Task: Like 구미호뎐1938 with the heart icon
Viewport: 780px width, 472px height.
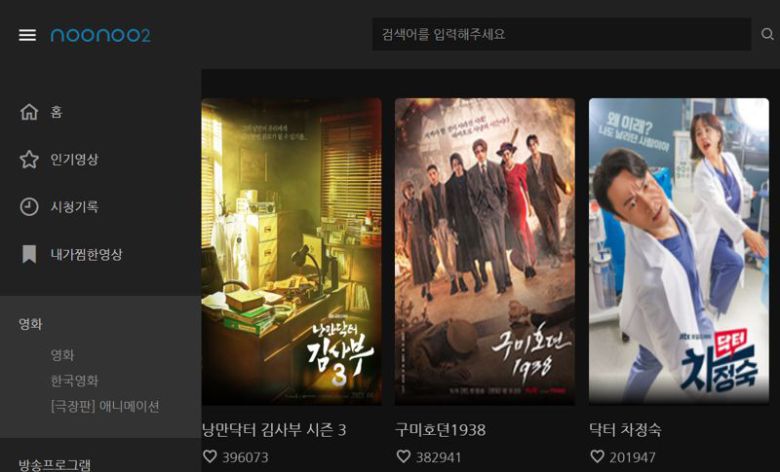Action: pos(403,457)
